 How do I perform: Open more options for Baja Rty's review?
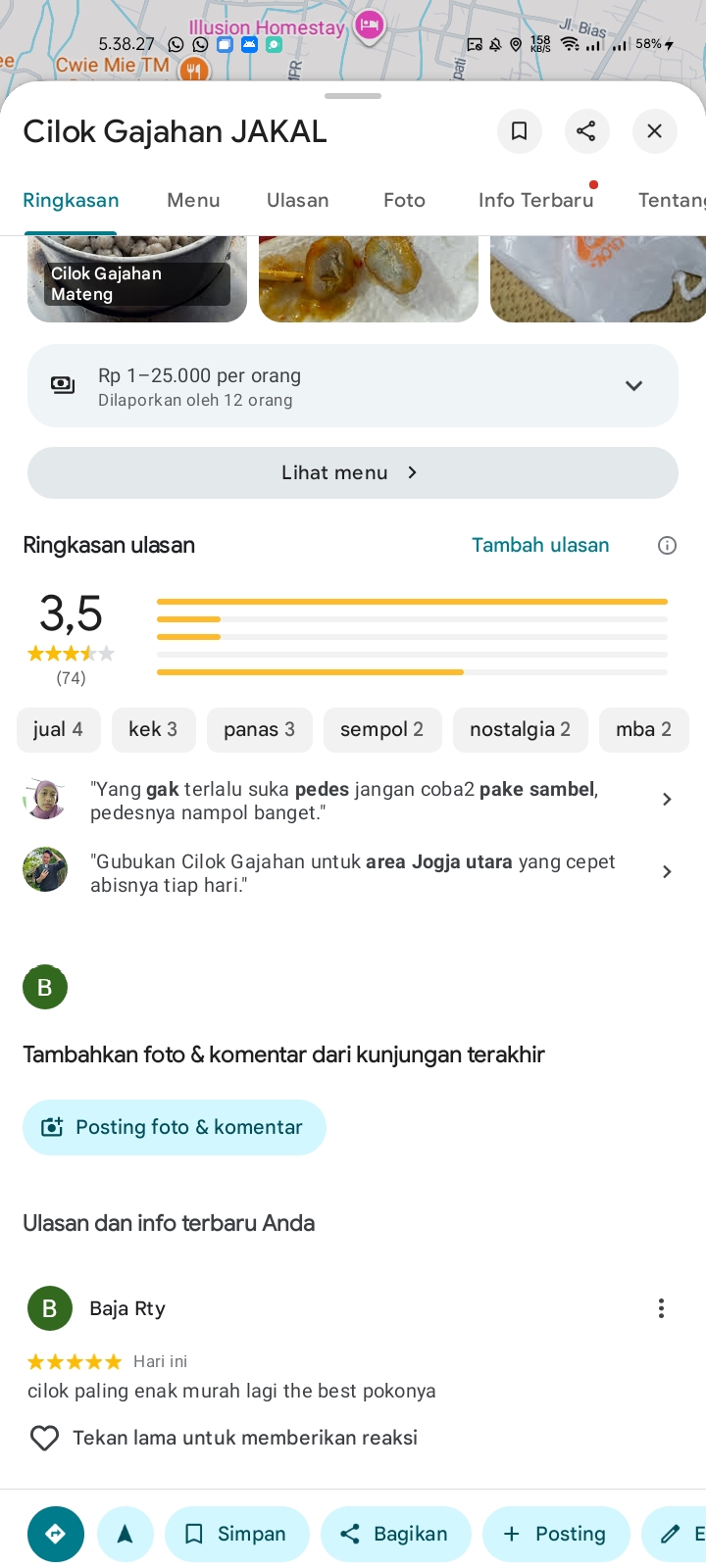pos(661,1308)
